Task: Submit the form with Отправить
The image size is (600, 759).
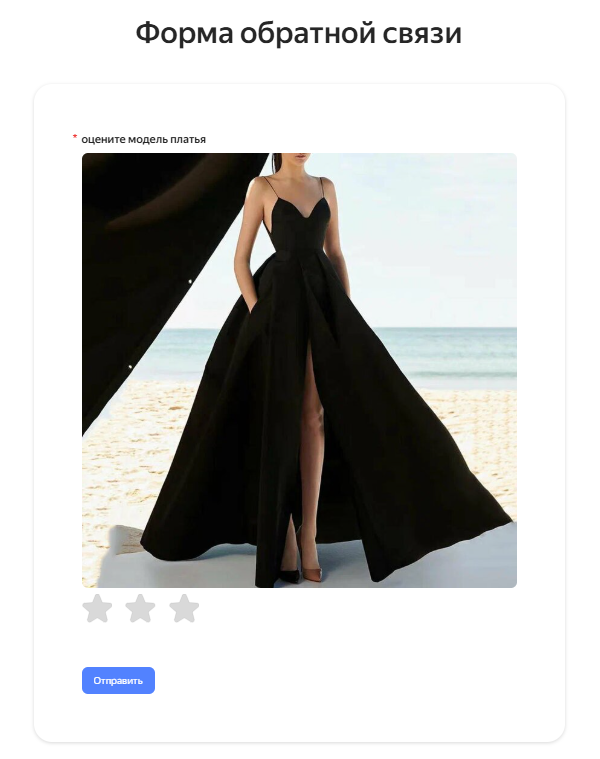Action: [x=118, y=680]
